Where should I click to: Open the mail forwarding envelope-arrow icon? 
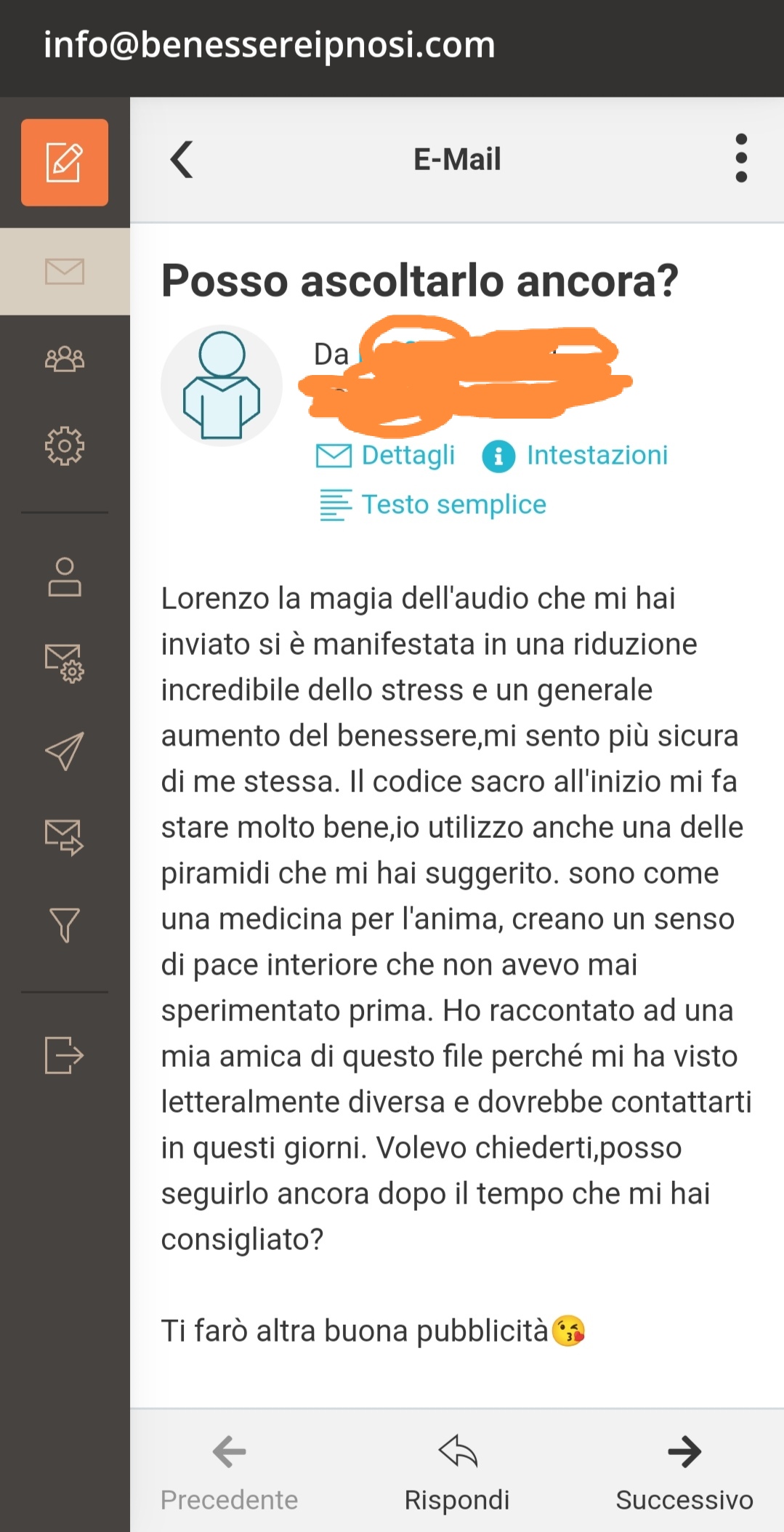65,837
